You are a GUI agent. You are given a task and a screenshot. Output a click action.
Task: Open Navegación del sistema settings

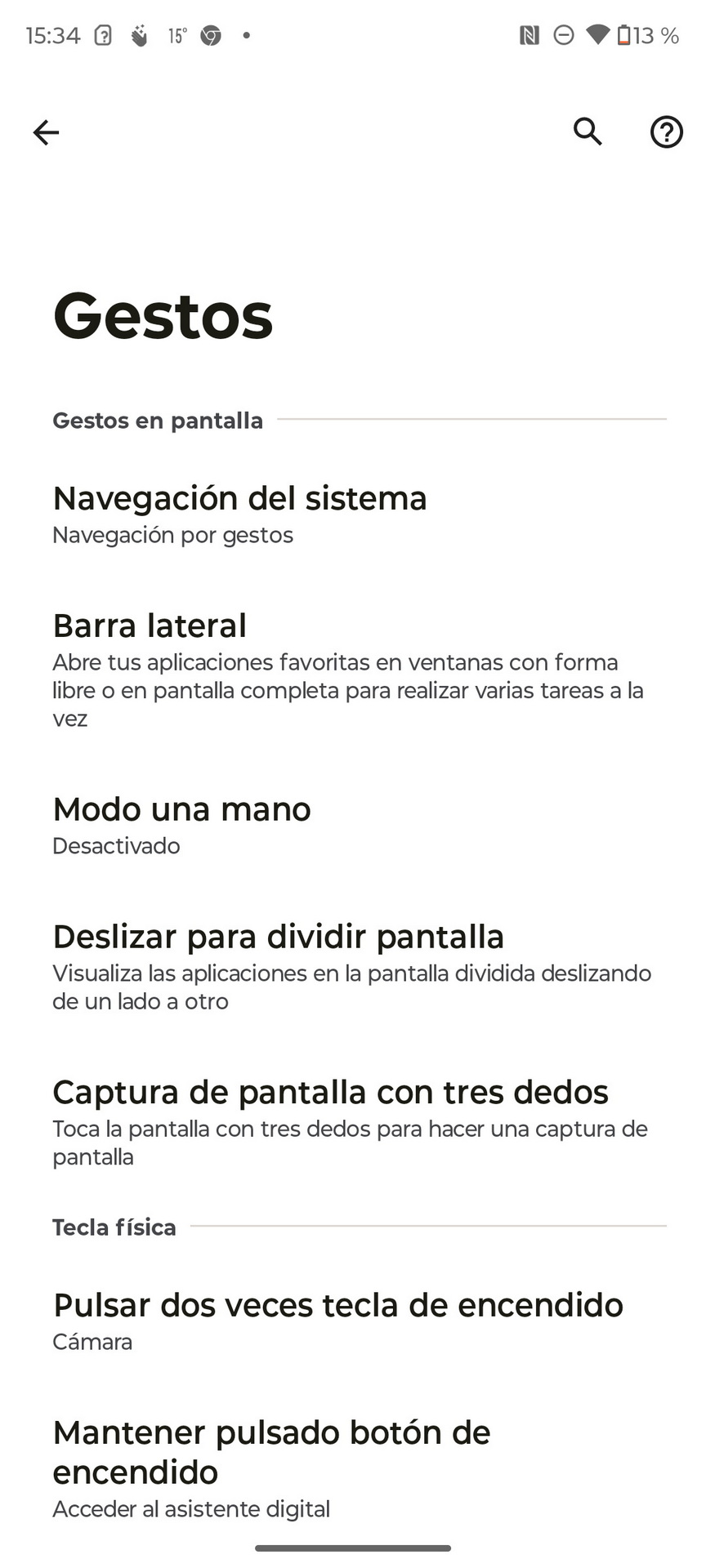353,514
